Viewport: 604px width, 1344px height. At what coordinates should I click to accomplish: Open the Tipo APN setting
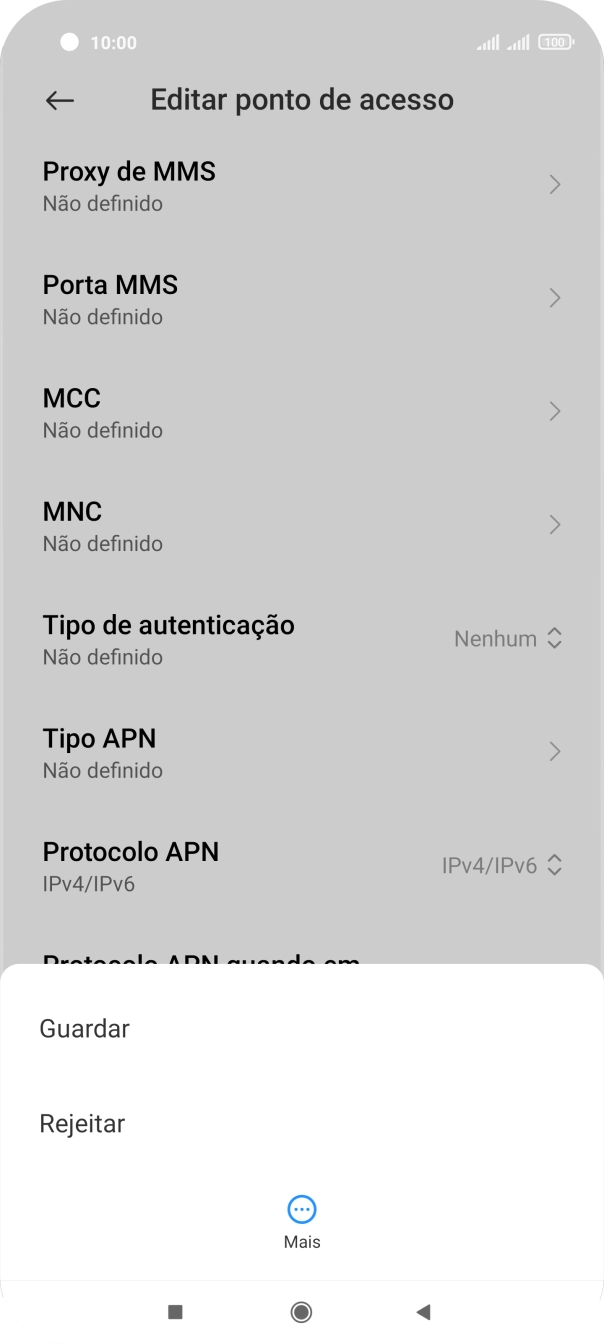pyautogui.click(x=300, y=753)
